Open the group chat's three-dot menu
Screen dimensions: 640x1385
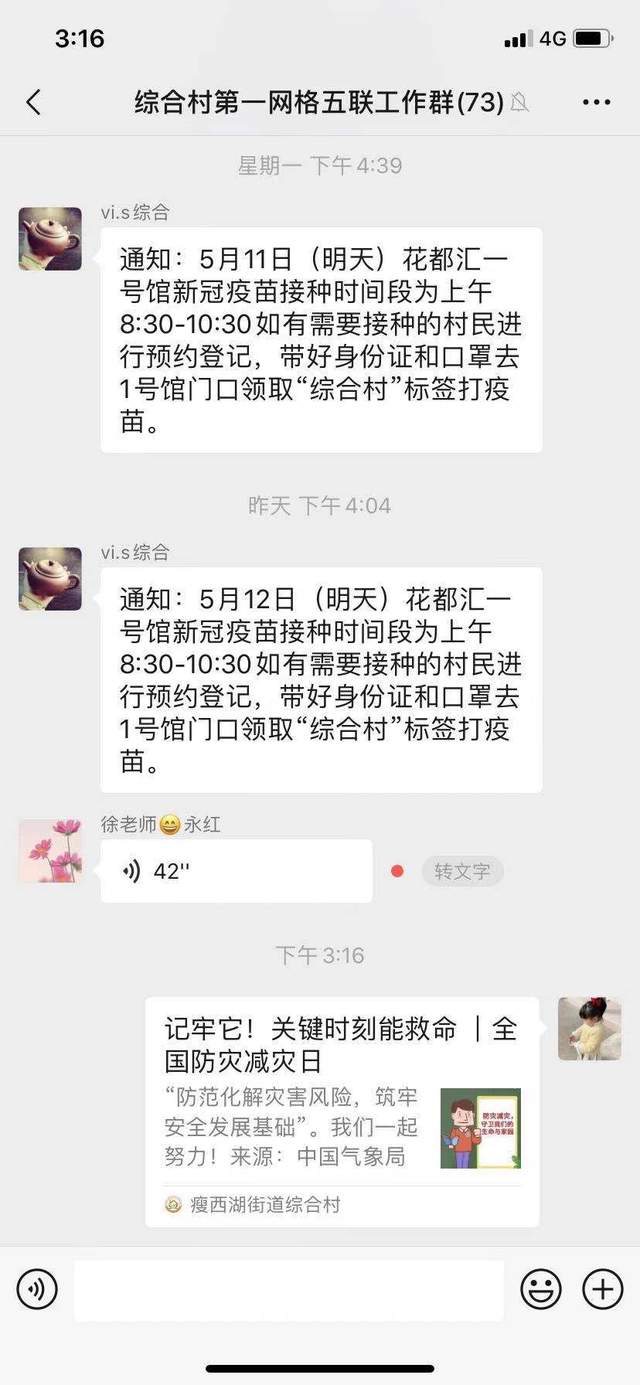tap(595, 102)
